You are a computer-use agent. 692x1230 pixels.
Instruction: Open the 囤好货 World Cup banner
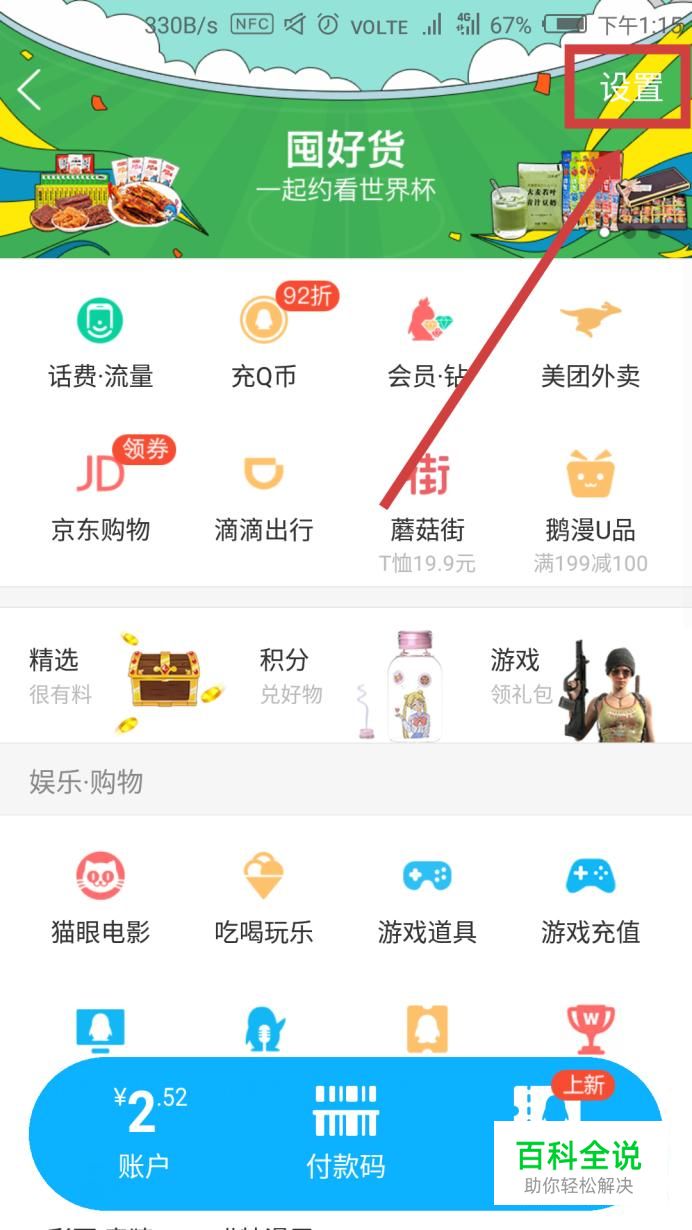tap(345, 165)
